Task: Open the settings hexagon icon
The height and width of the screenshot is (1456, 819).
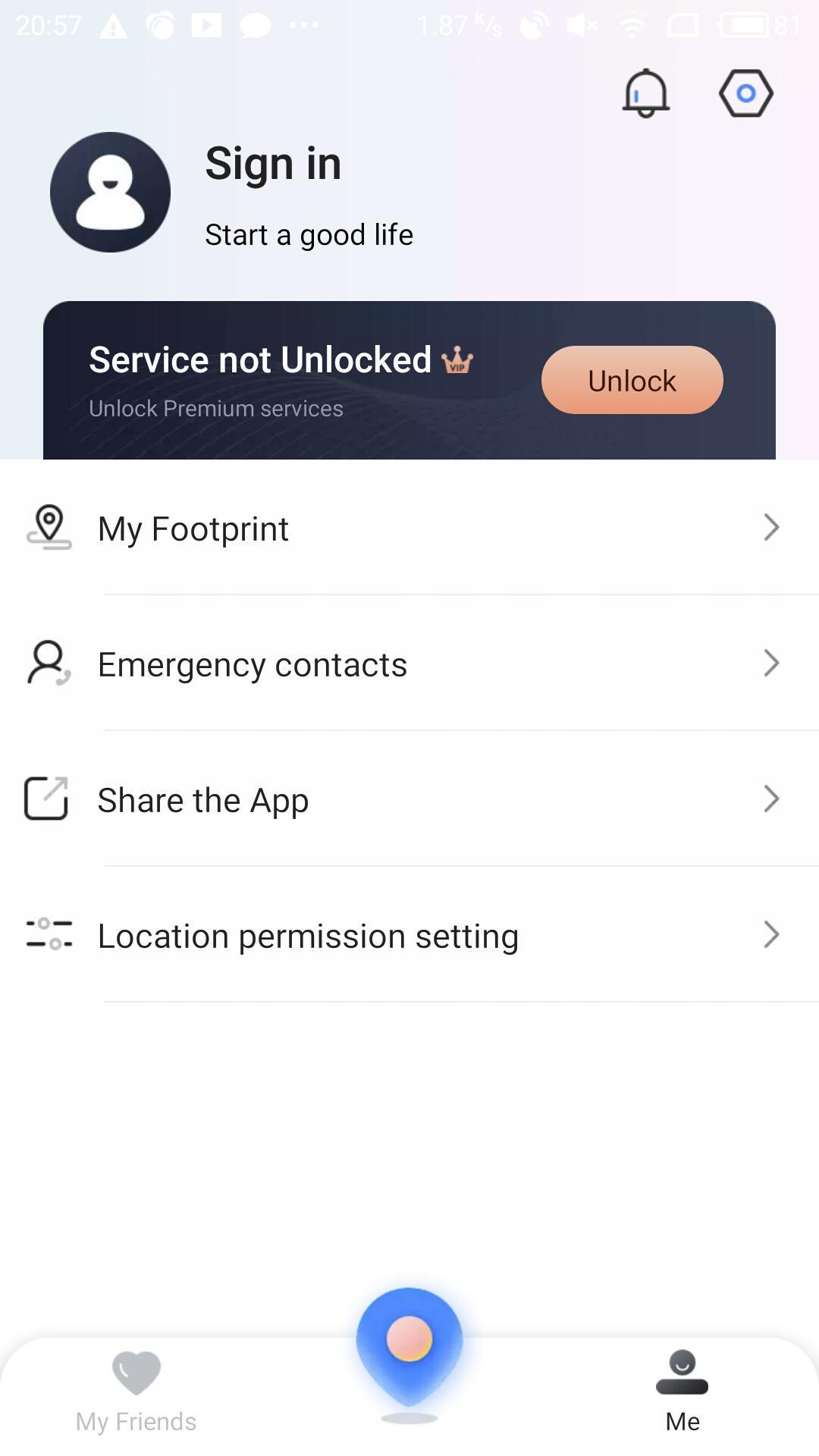Action: 745,93
